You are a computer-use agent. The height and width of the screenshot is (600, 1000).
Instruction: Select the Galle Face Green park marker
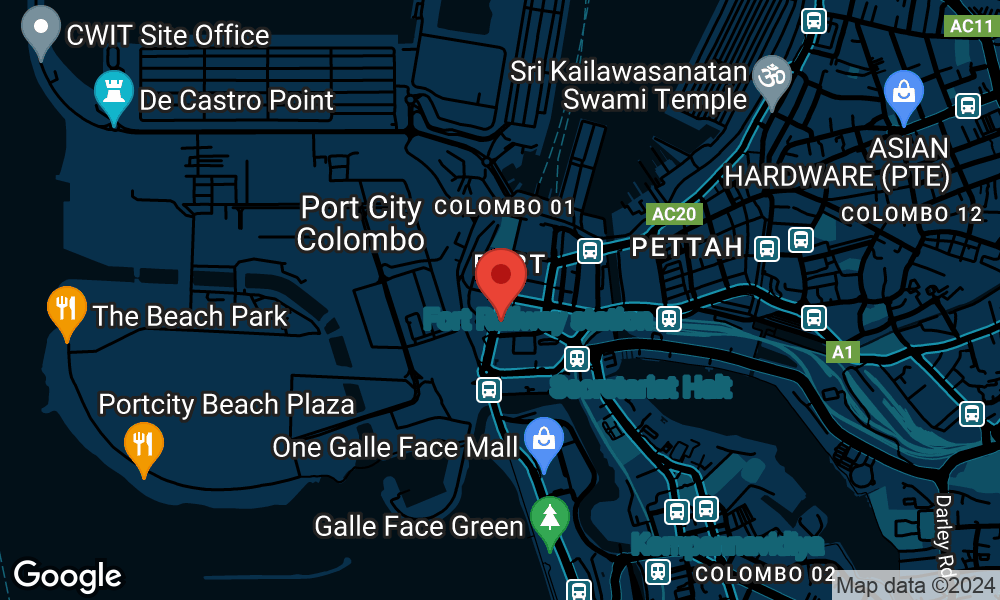[x=549, y=520]
